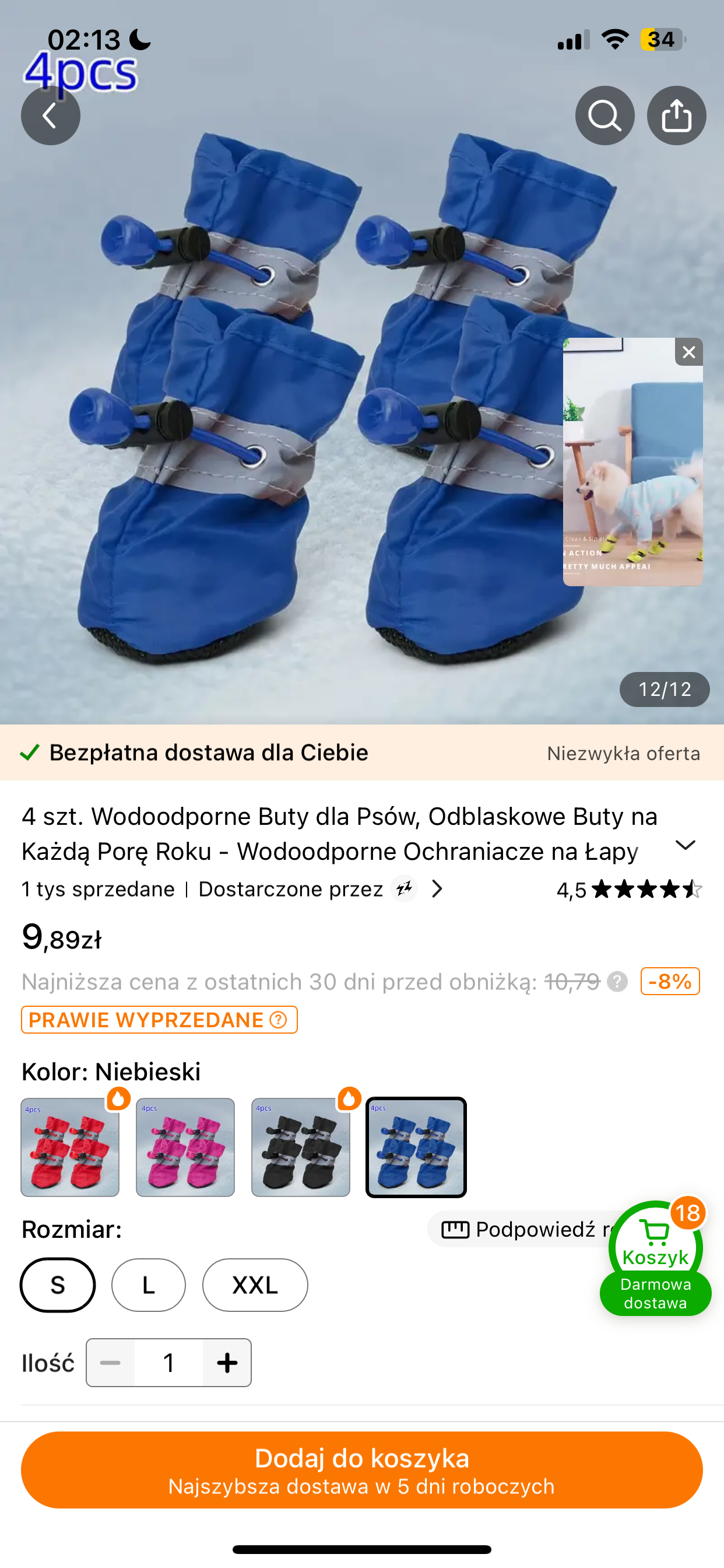This screenshot has height=1568, width=724.
Task: Select the blue boots color
Action: pyautogui.click(x=416, y=1147)
